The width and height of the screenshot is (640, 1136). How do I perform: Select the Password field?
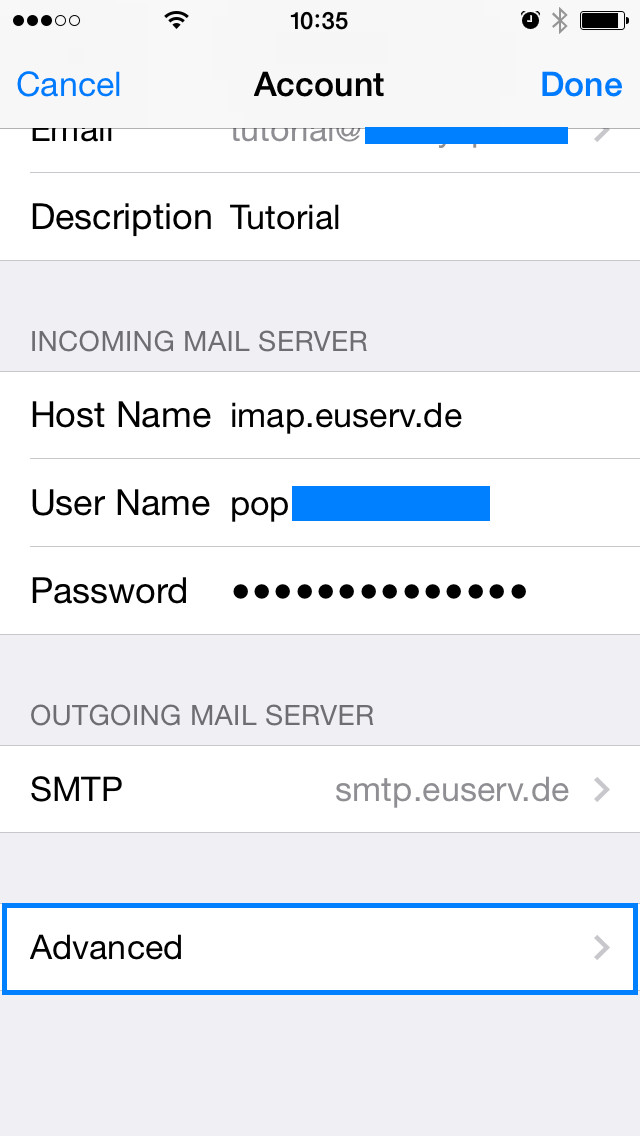click(320, 590)
